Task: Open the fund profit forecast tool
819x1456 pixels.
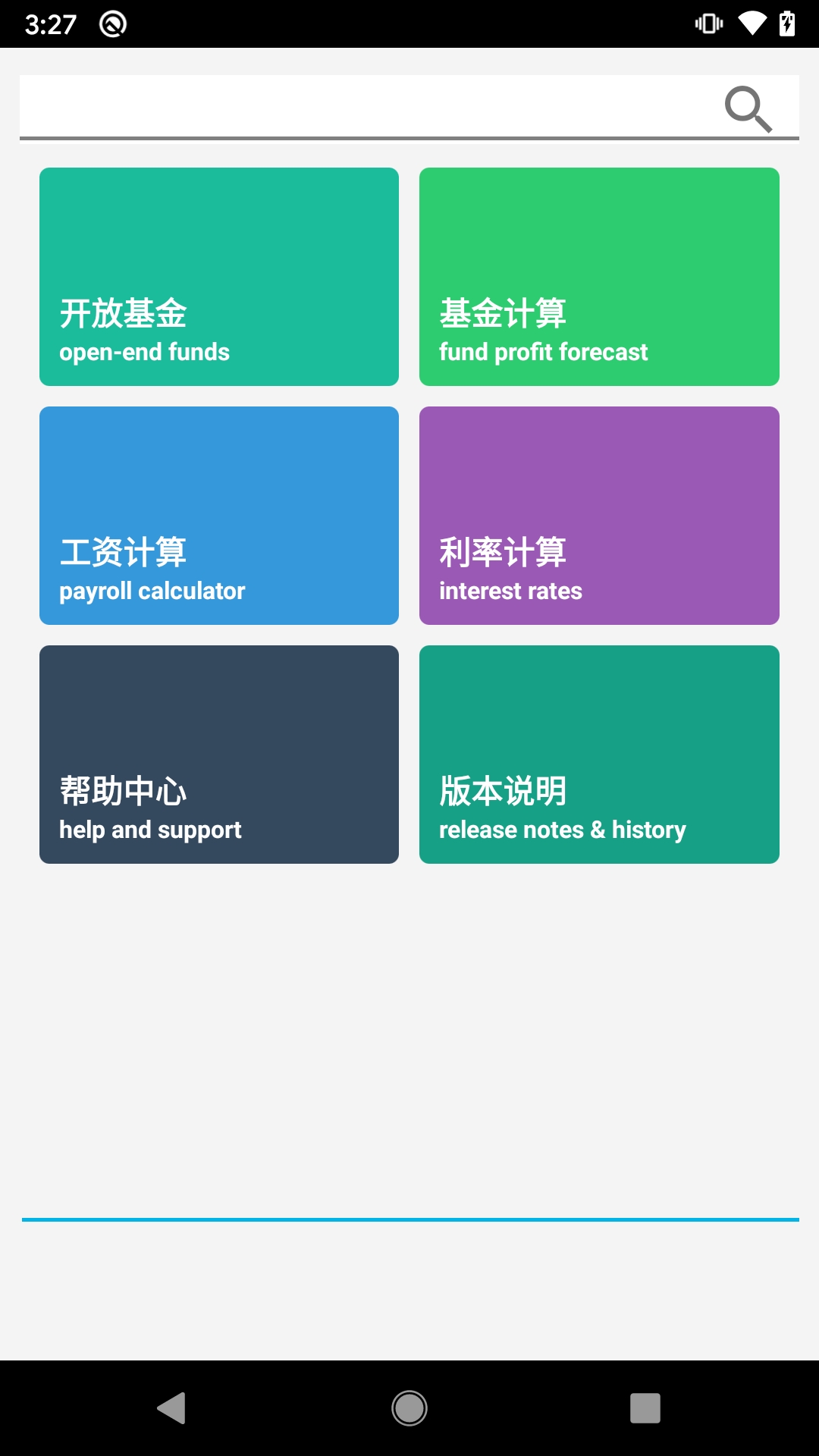Action: [x=599, y=277]
